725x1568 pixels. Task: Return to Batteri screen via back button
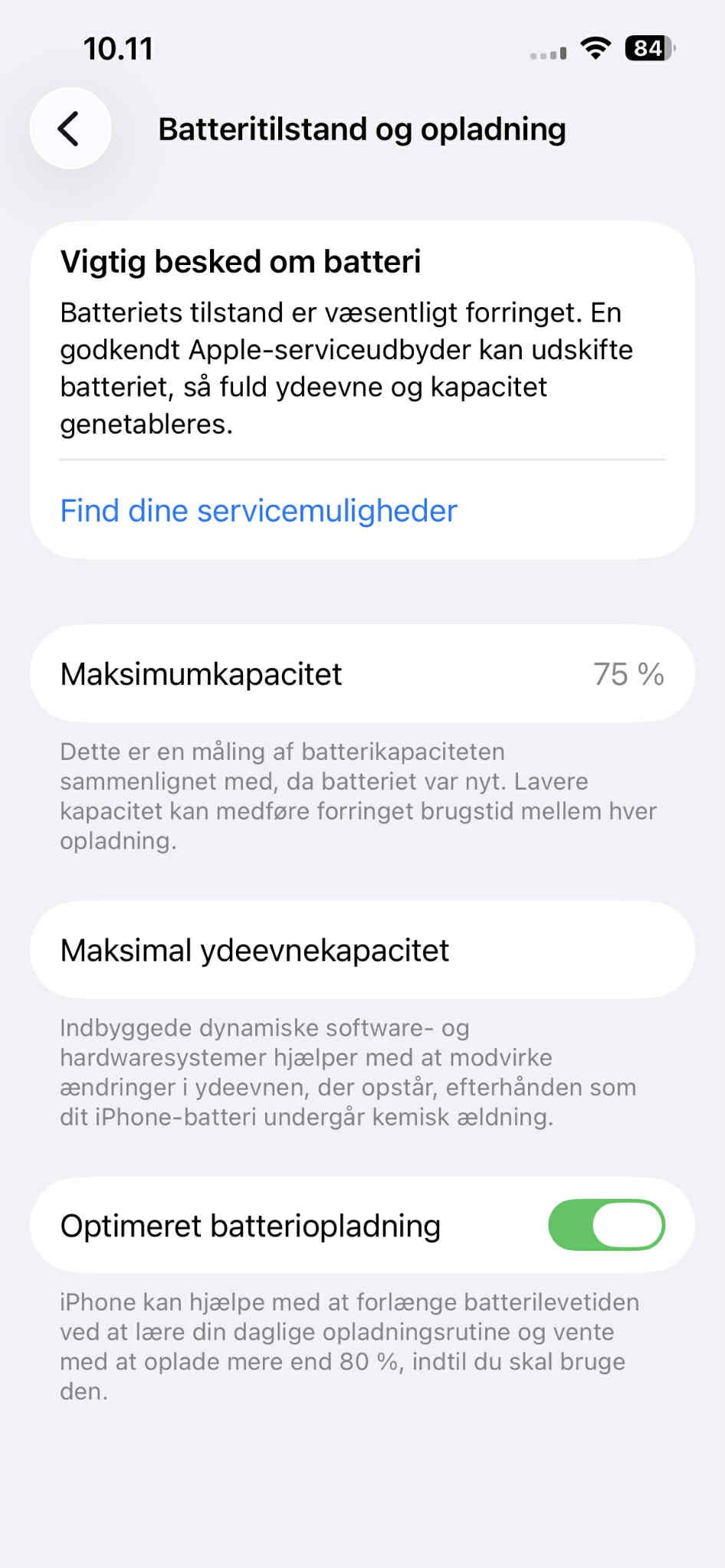coord(69,129)
